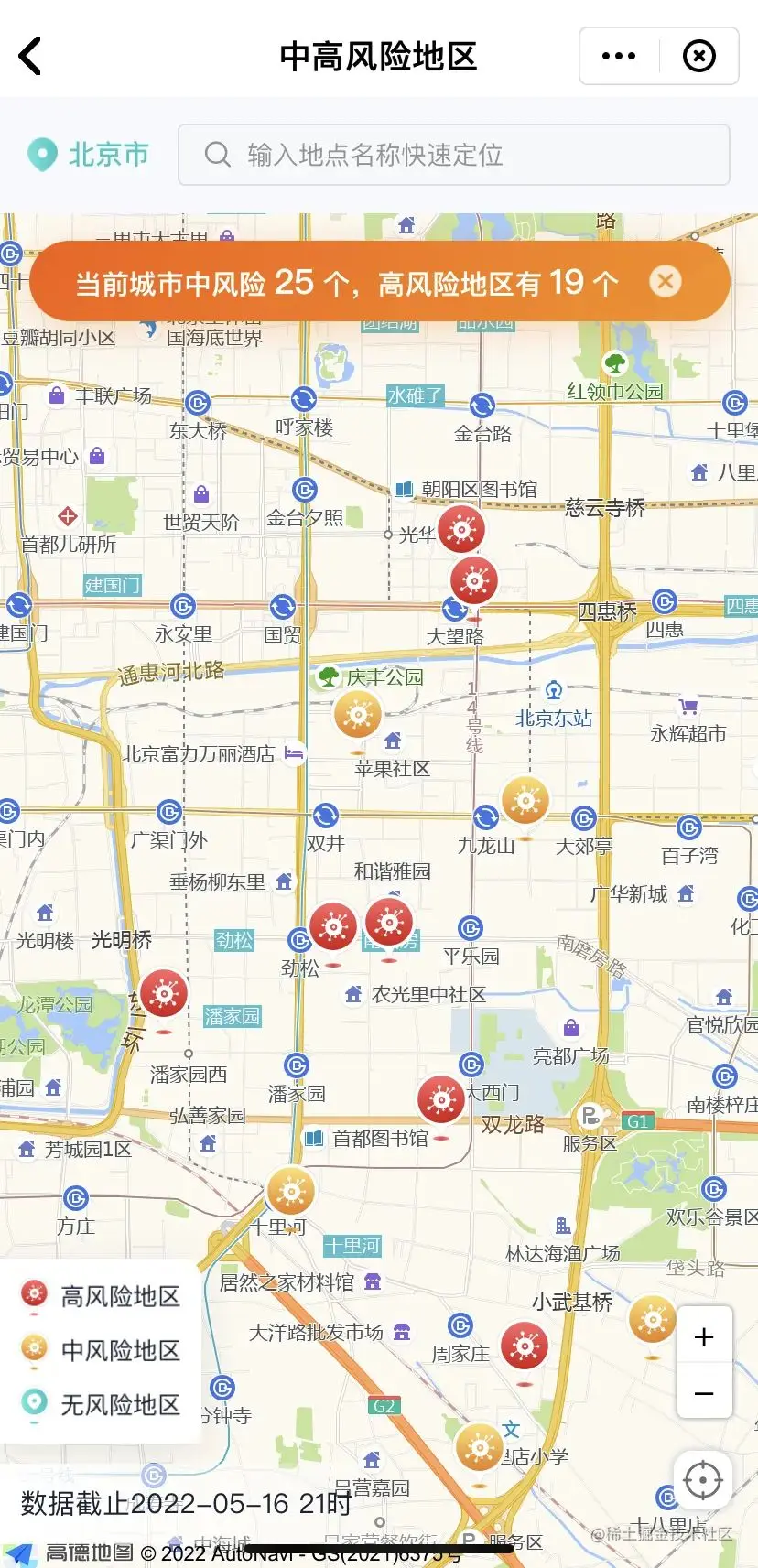Select the red outbreak marker near 劲松

coord(333,927)
